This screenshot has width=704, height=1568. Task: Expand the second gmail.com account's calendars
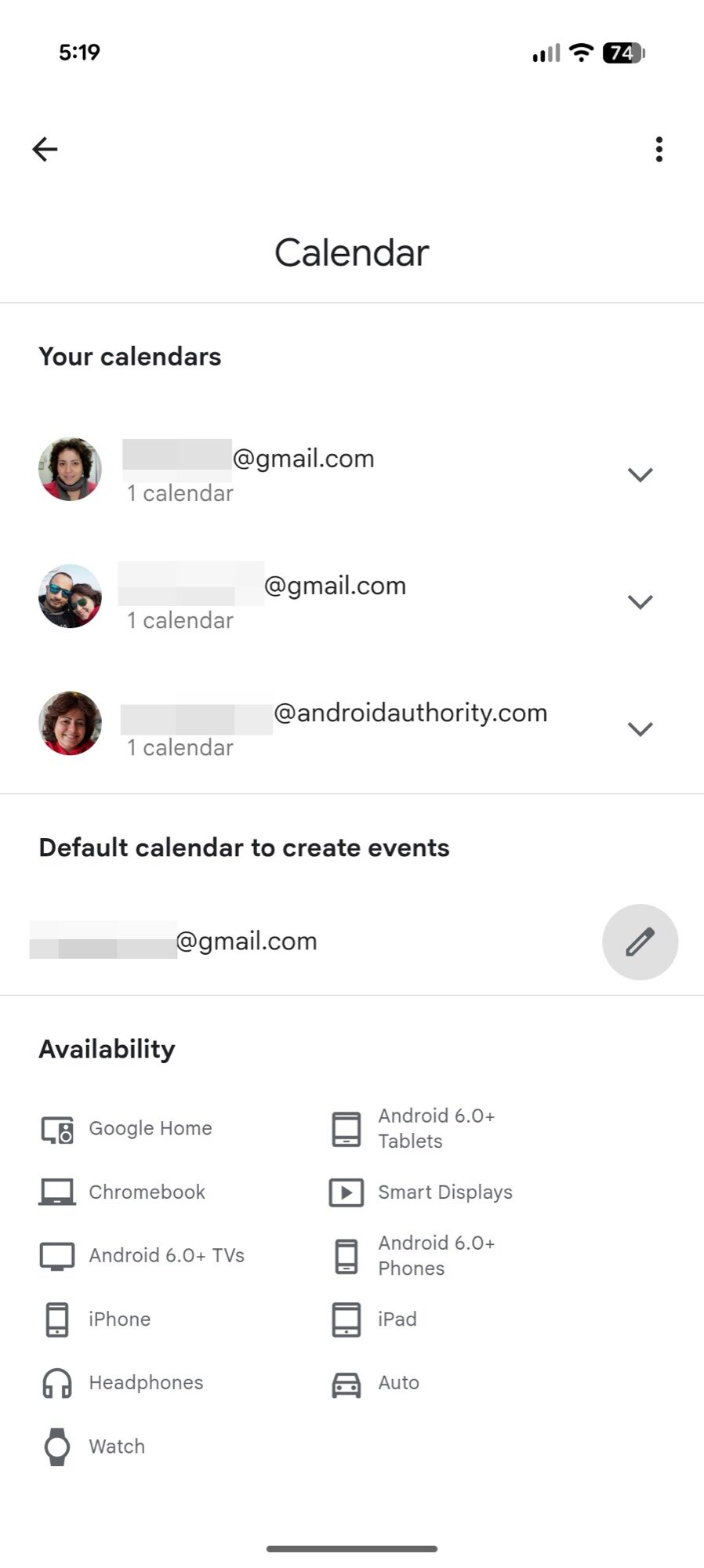640,601
